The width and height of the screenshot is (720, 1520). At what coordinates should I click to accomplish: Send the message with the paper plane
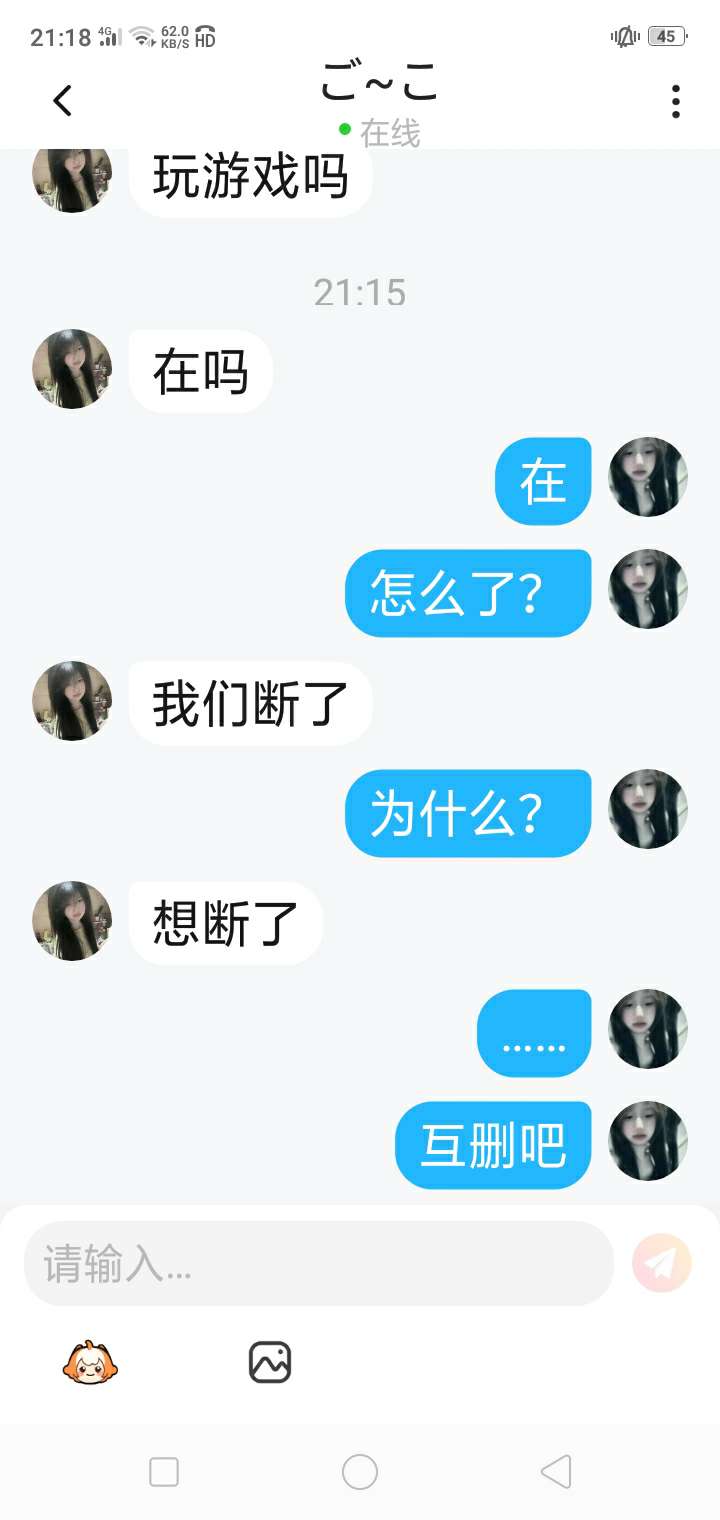pyautogui.click(x=661, y=1264)
